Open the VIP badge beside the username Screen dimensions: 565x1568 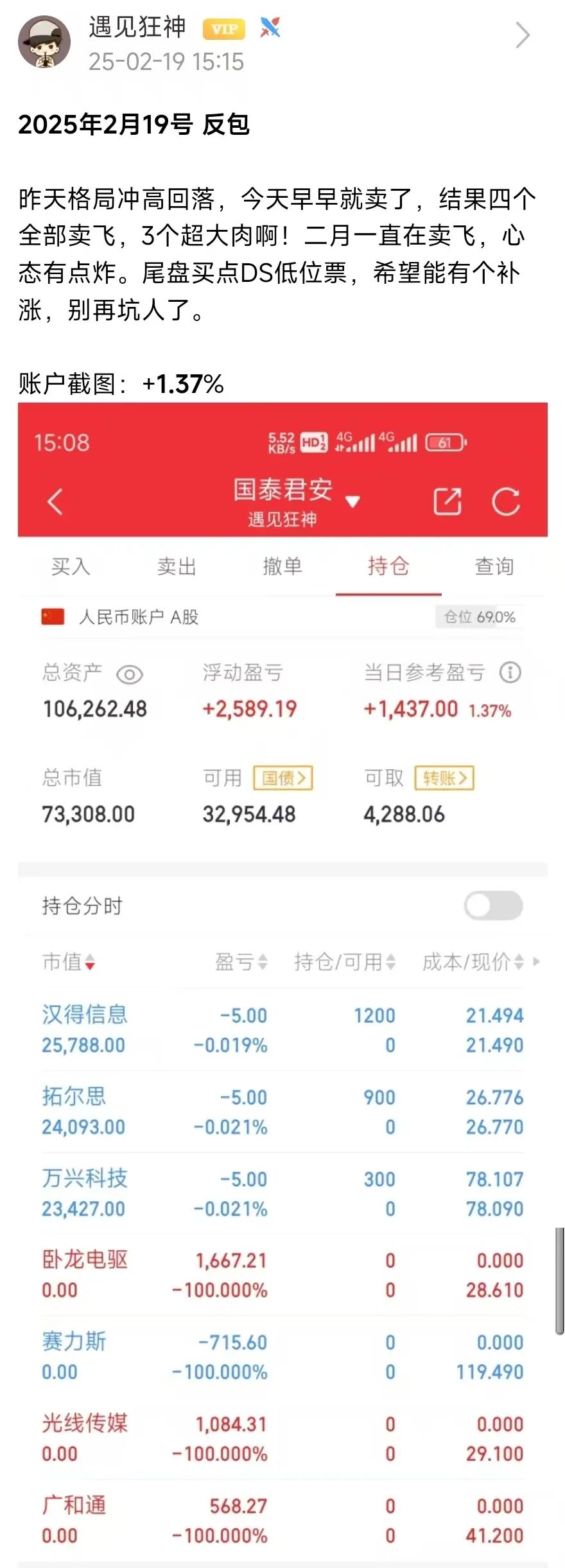(223, 29)
